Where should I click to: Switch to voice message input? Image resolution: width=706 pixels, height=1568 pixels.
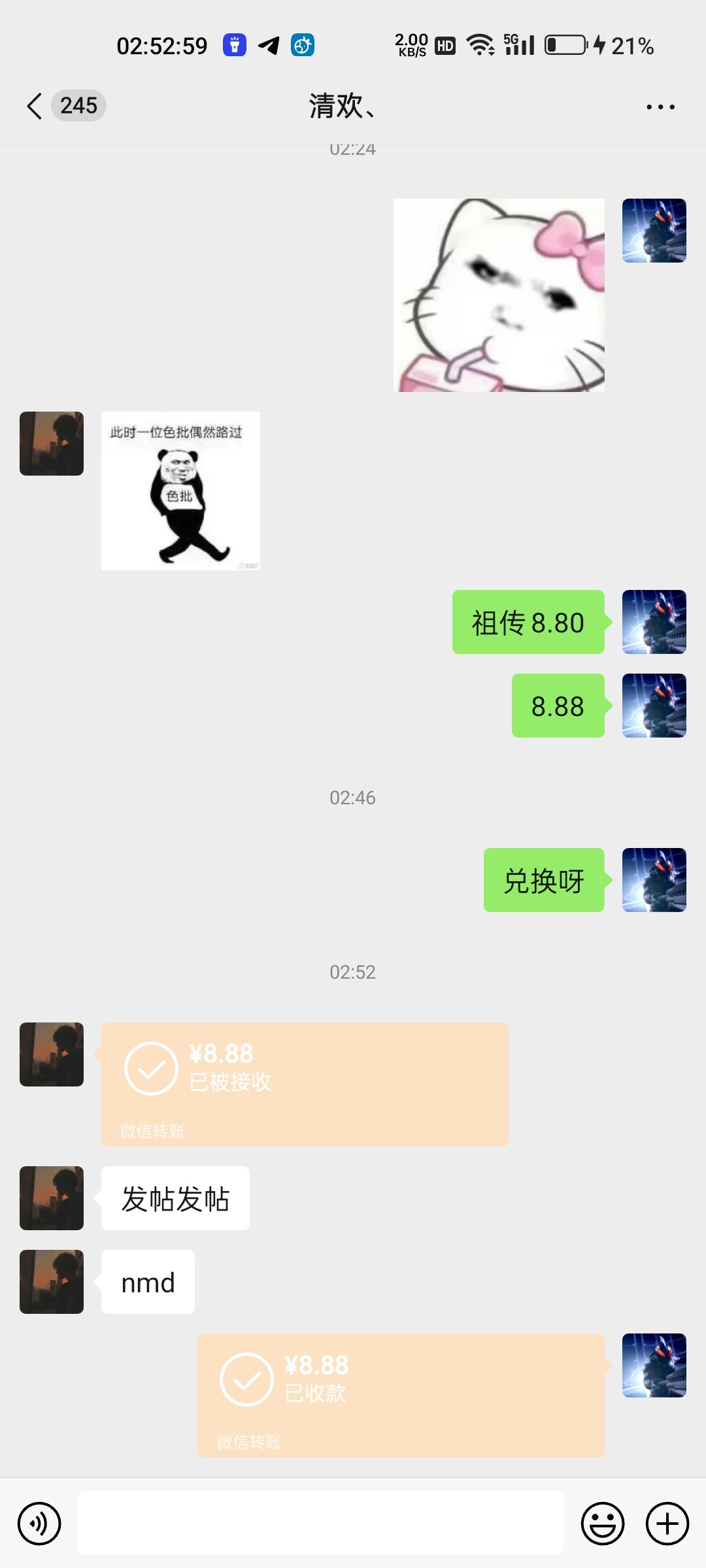(39, 1524)
